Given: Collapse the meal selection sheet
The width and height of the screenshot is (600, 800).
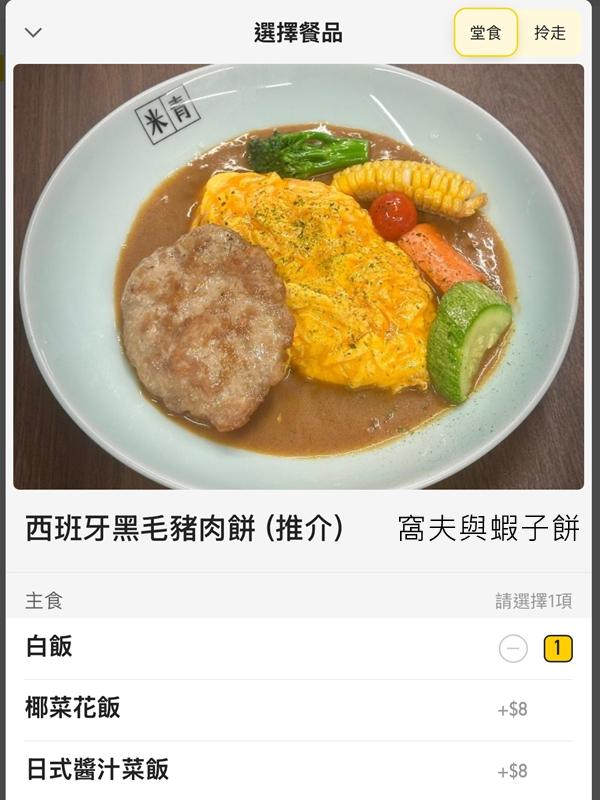Looking at the screenshot, I should [33, 32].
